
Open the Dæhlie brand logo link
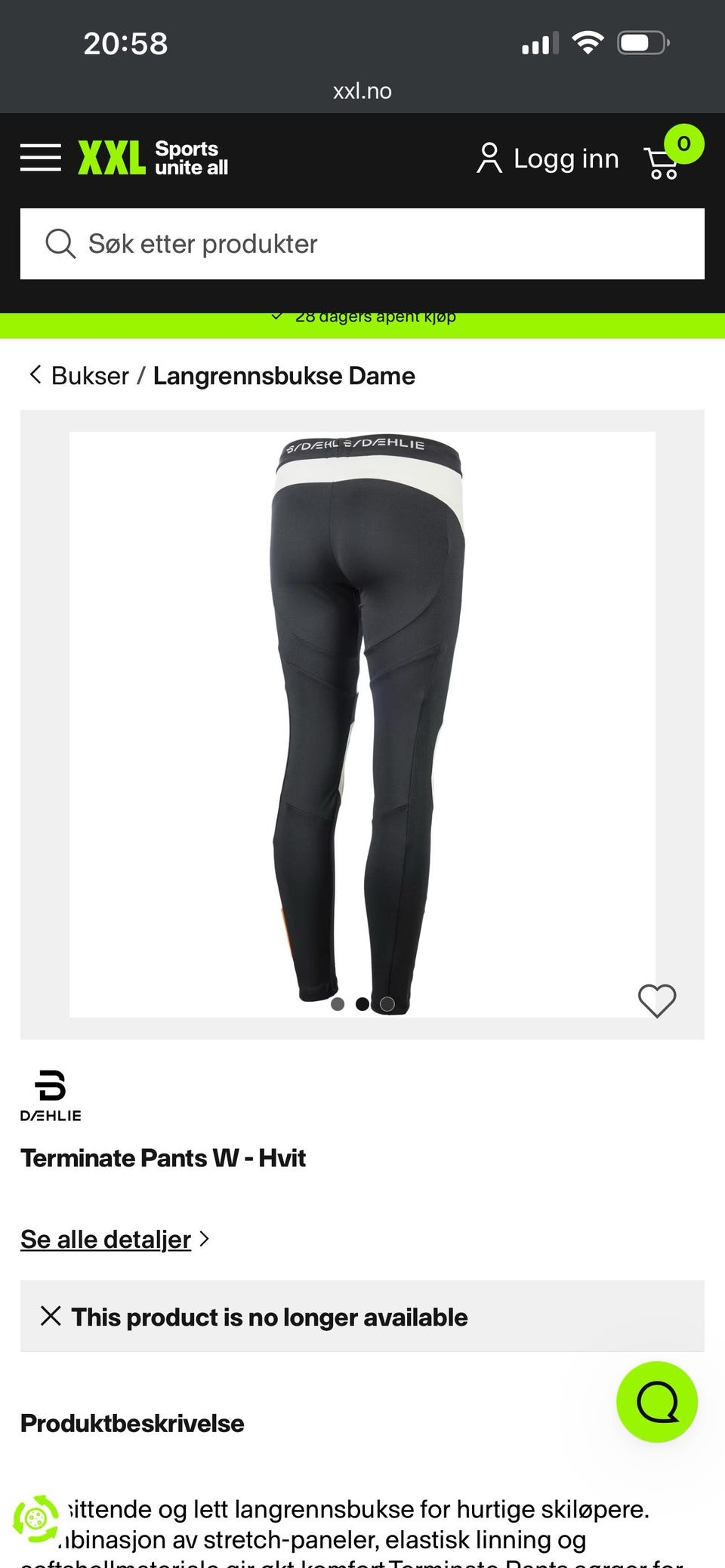[51, 1095]
